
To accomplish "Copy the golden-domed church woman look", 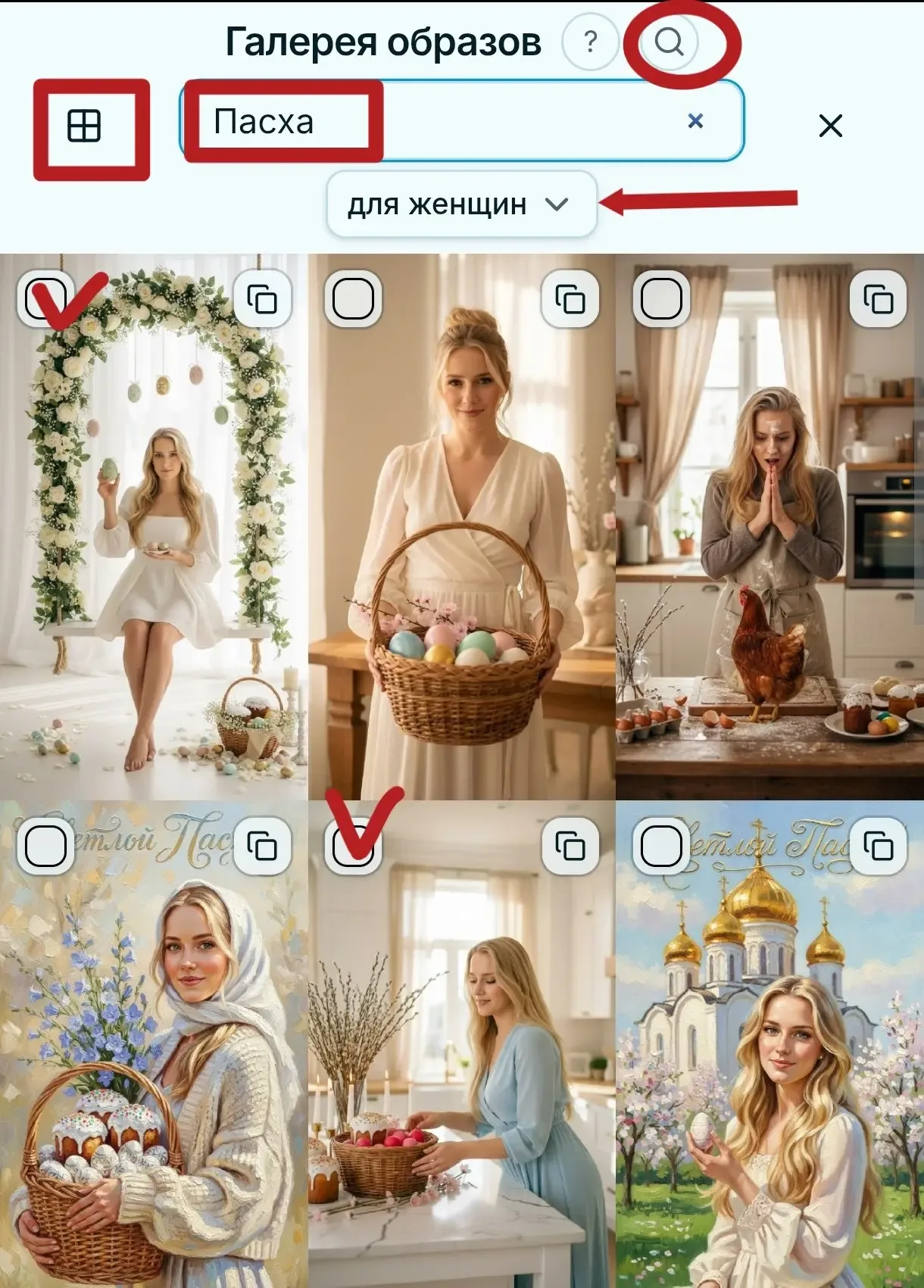I will point(878,846).
